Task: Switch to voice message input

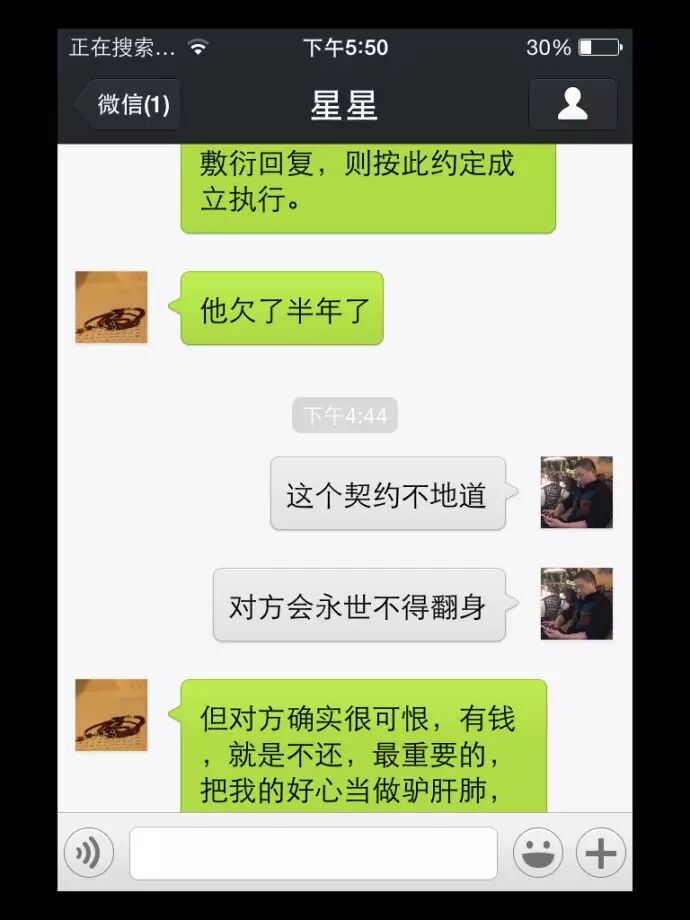Action: click(89, 853)
